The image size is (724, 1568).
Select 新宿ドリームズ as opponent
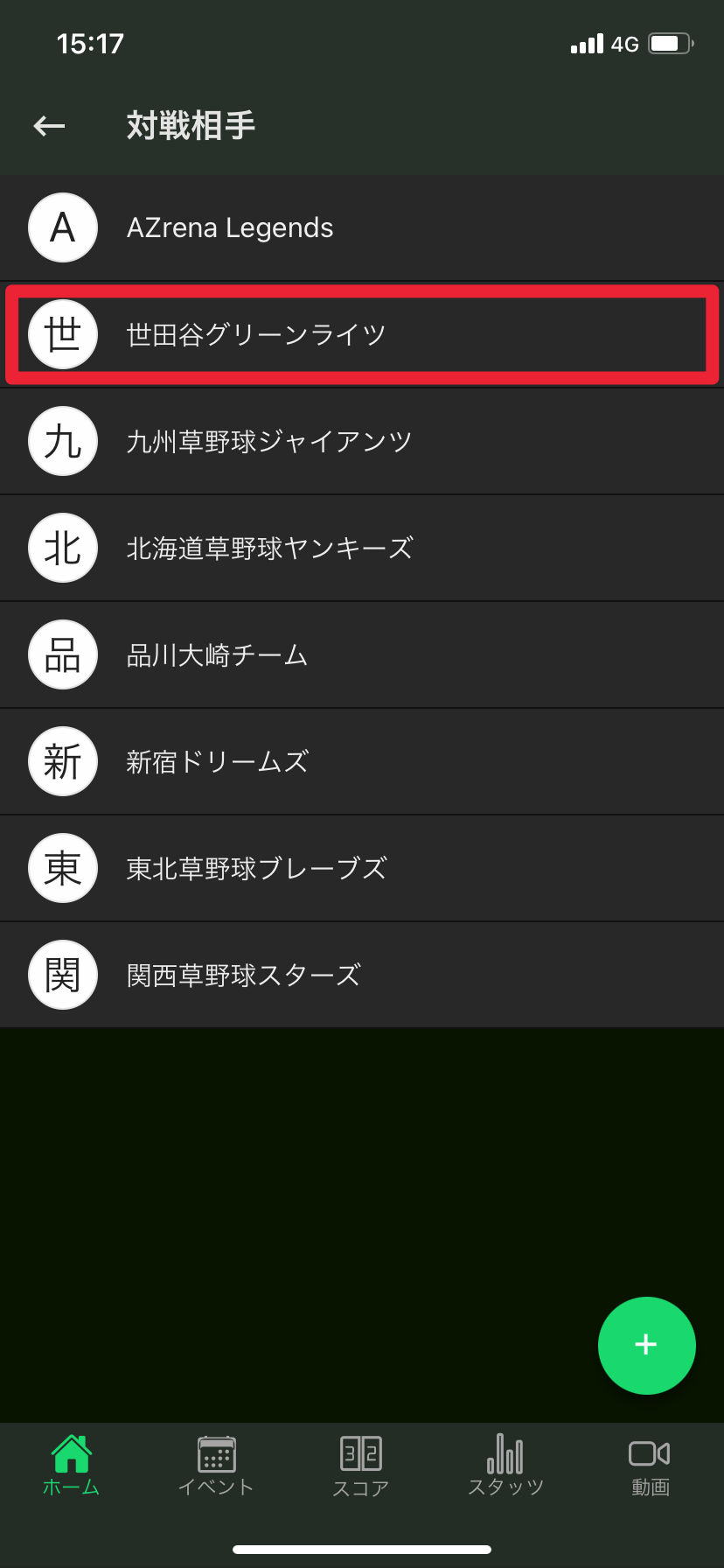tap(362, 761)
